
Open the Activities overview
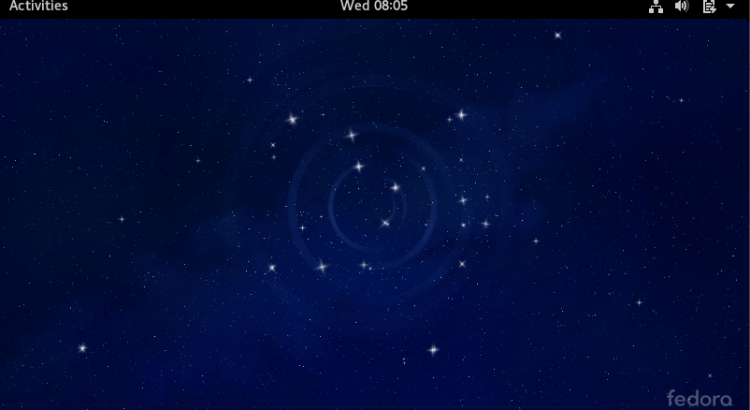click(x=38, y=6)
